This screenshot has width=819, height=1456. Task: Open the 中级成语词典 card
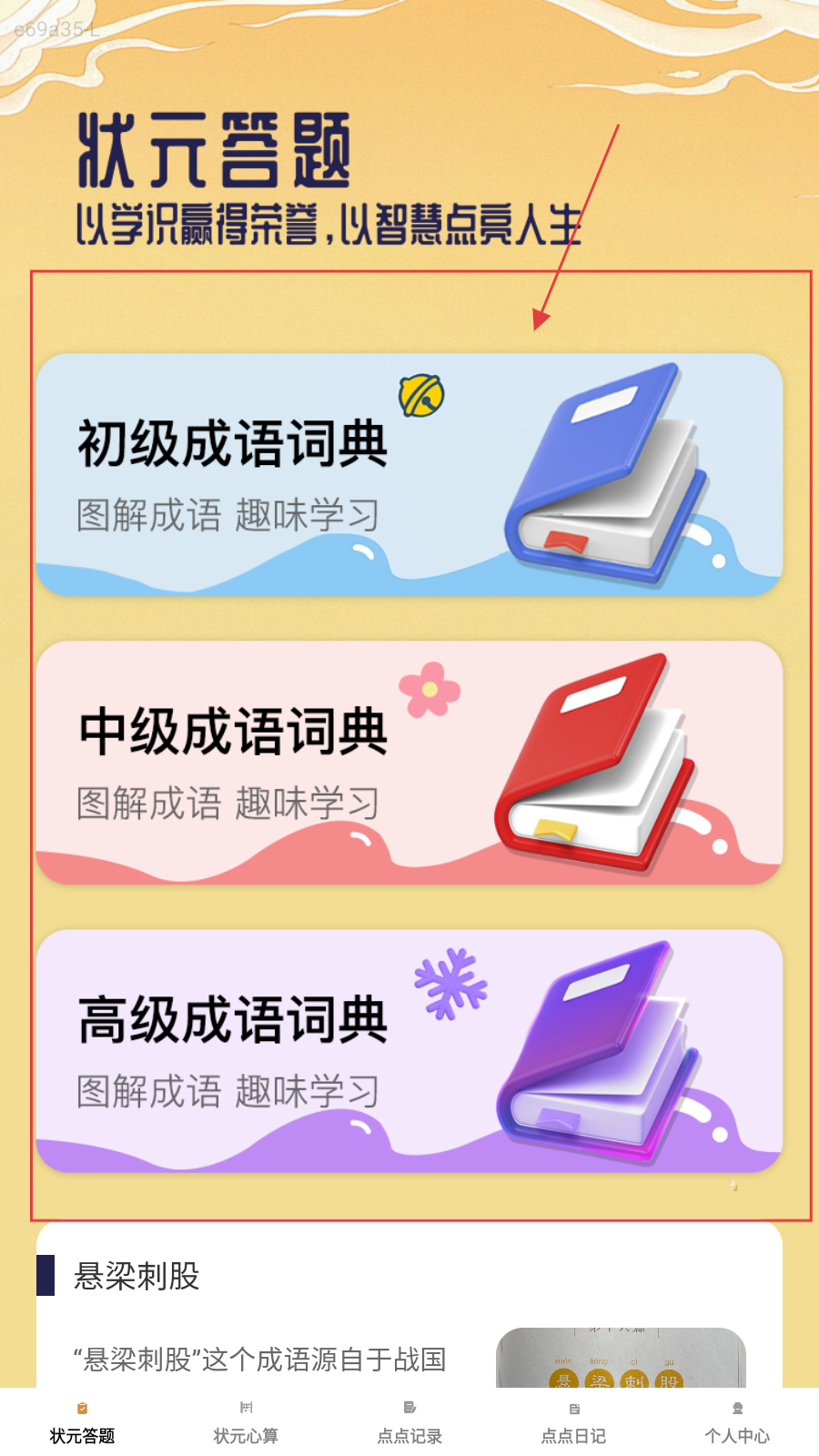click(409, 763)
